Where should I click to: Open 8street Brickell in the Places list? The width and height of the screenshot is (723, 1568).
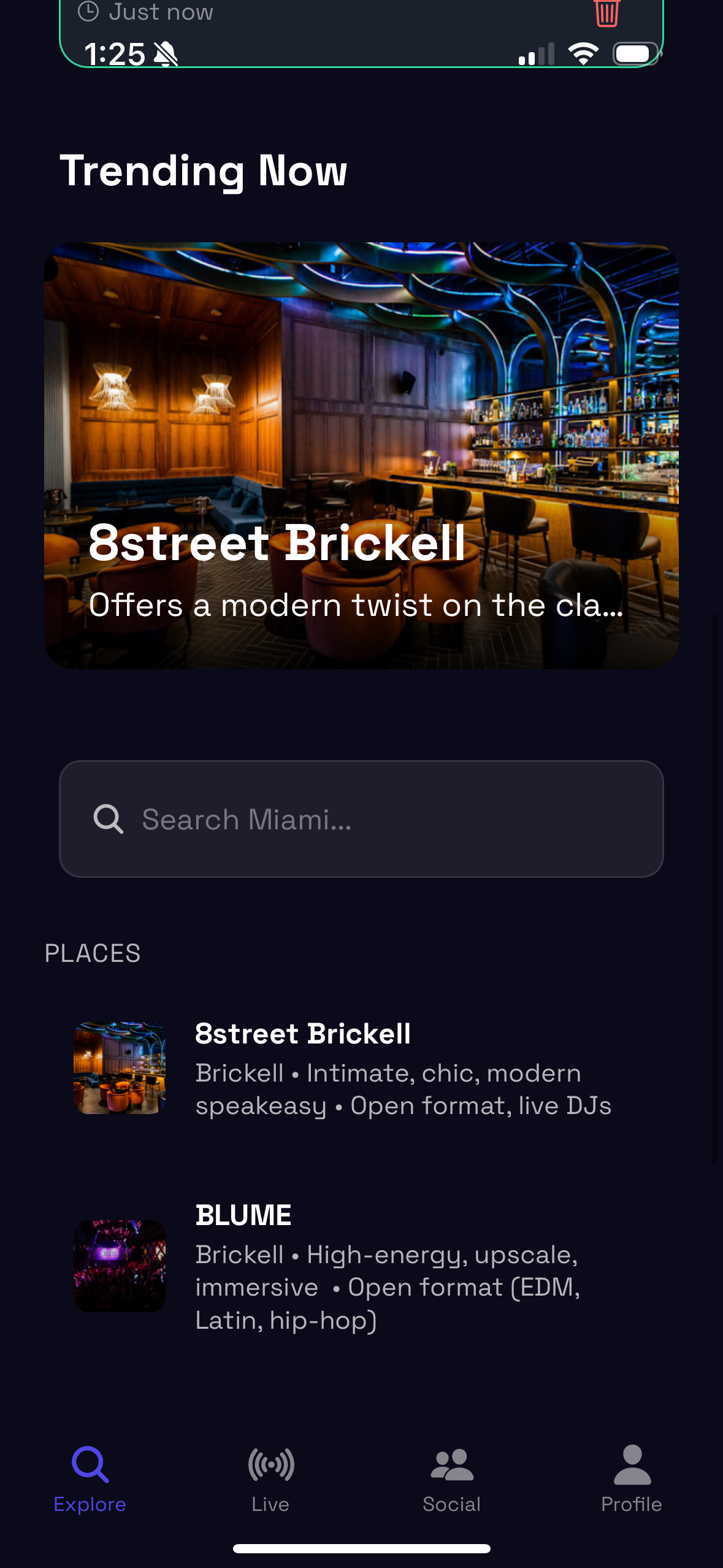(361, 1069)
